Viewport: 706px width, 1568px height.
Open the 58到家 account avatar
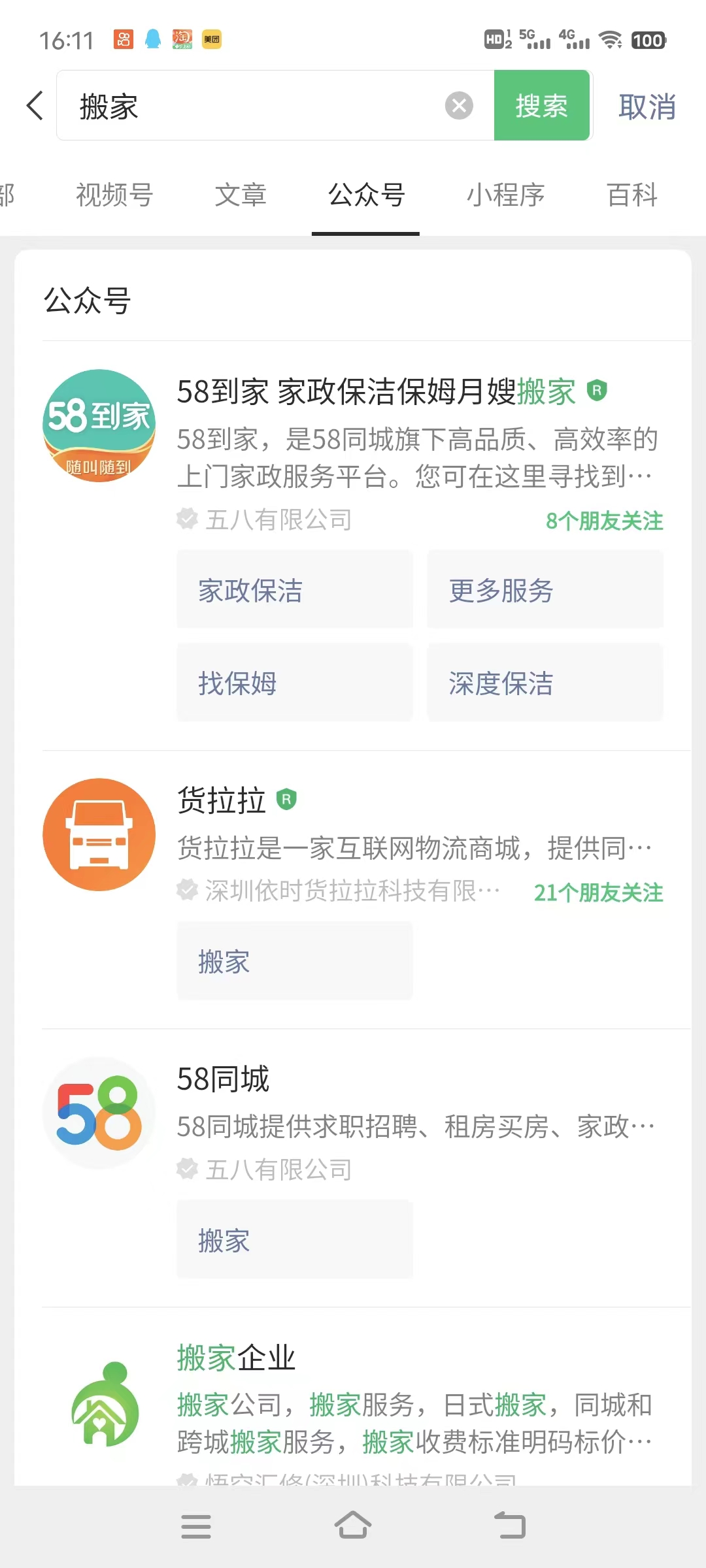tap(98, 425)
